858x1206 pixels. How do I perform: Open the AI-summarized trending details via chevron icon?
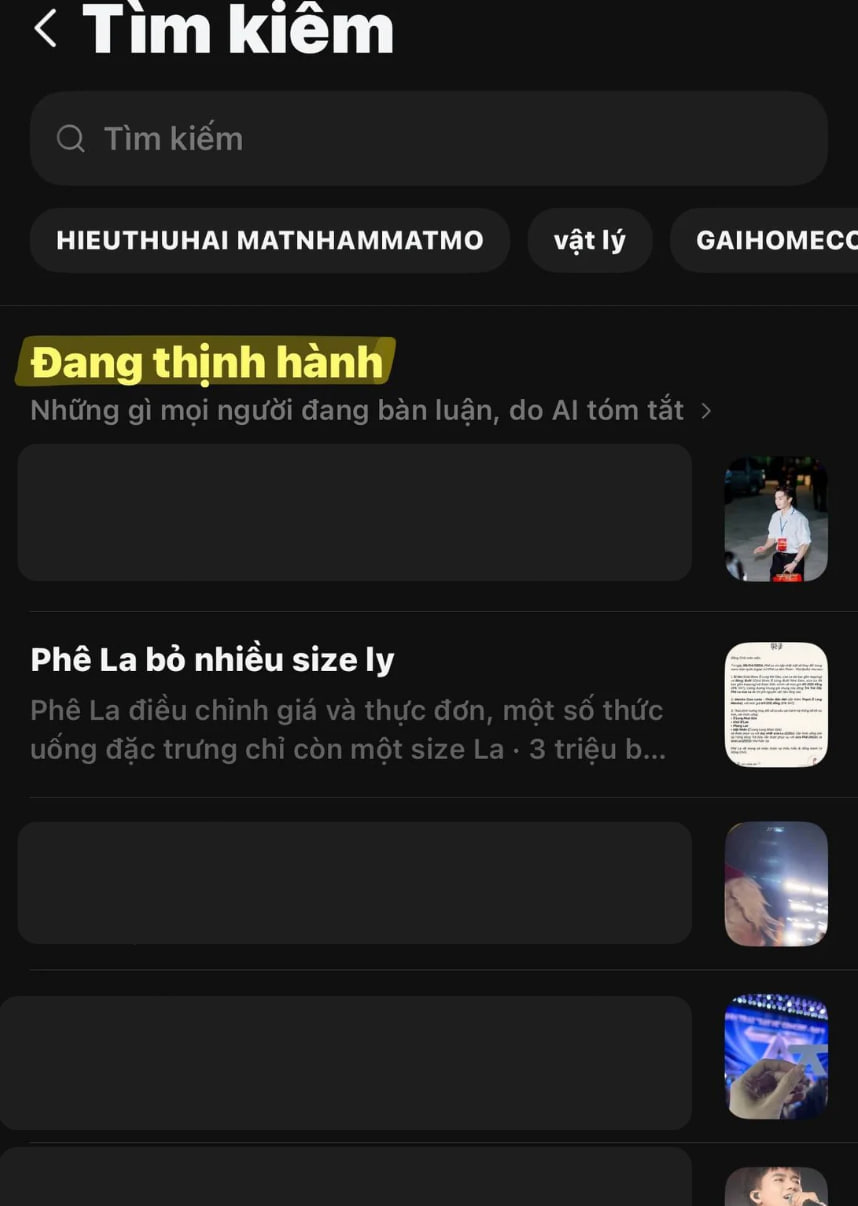(707, 409)
